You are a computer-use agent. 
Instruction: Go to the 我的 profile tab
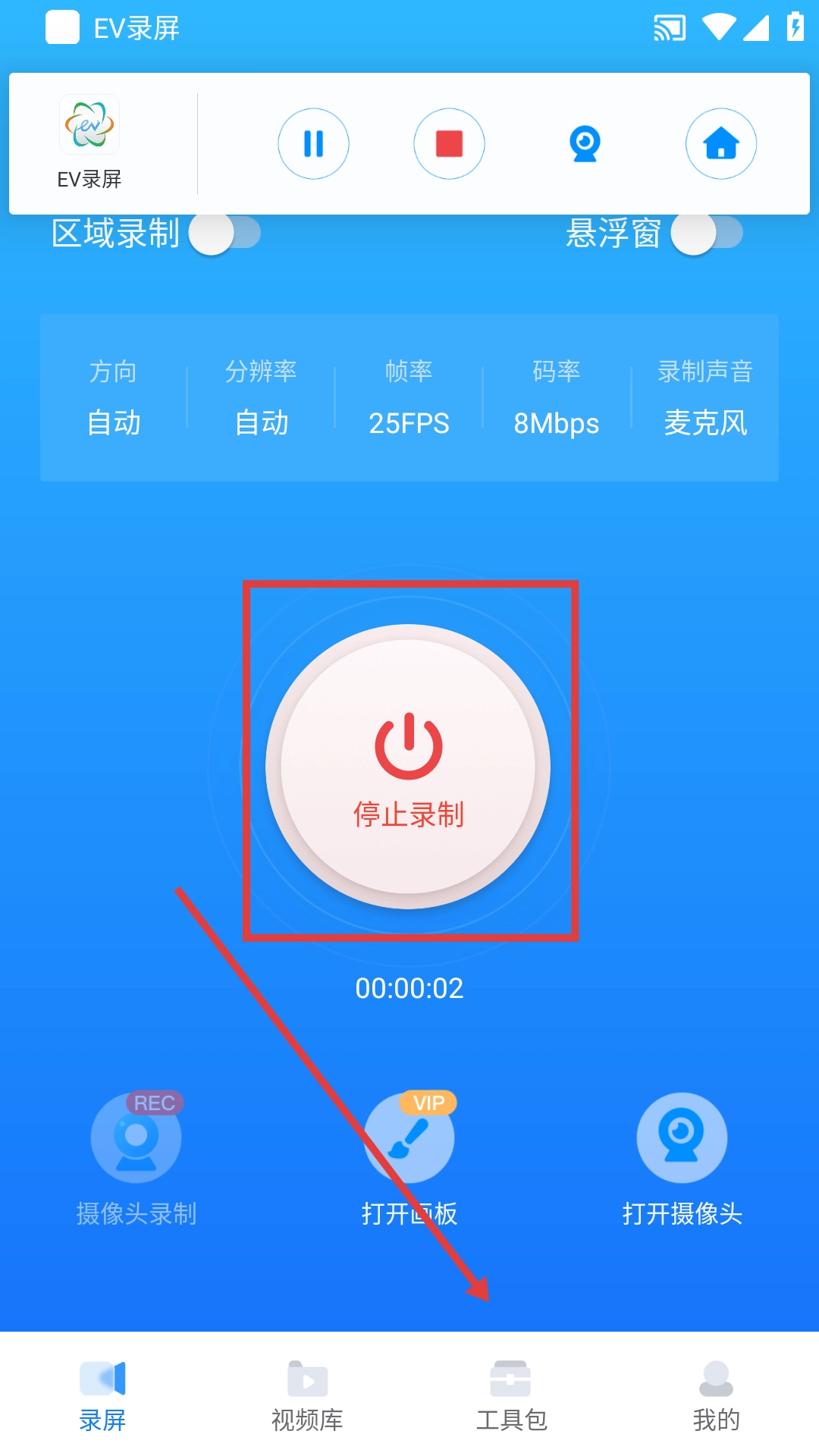click(716, 1395)
